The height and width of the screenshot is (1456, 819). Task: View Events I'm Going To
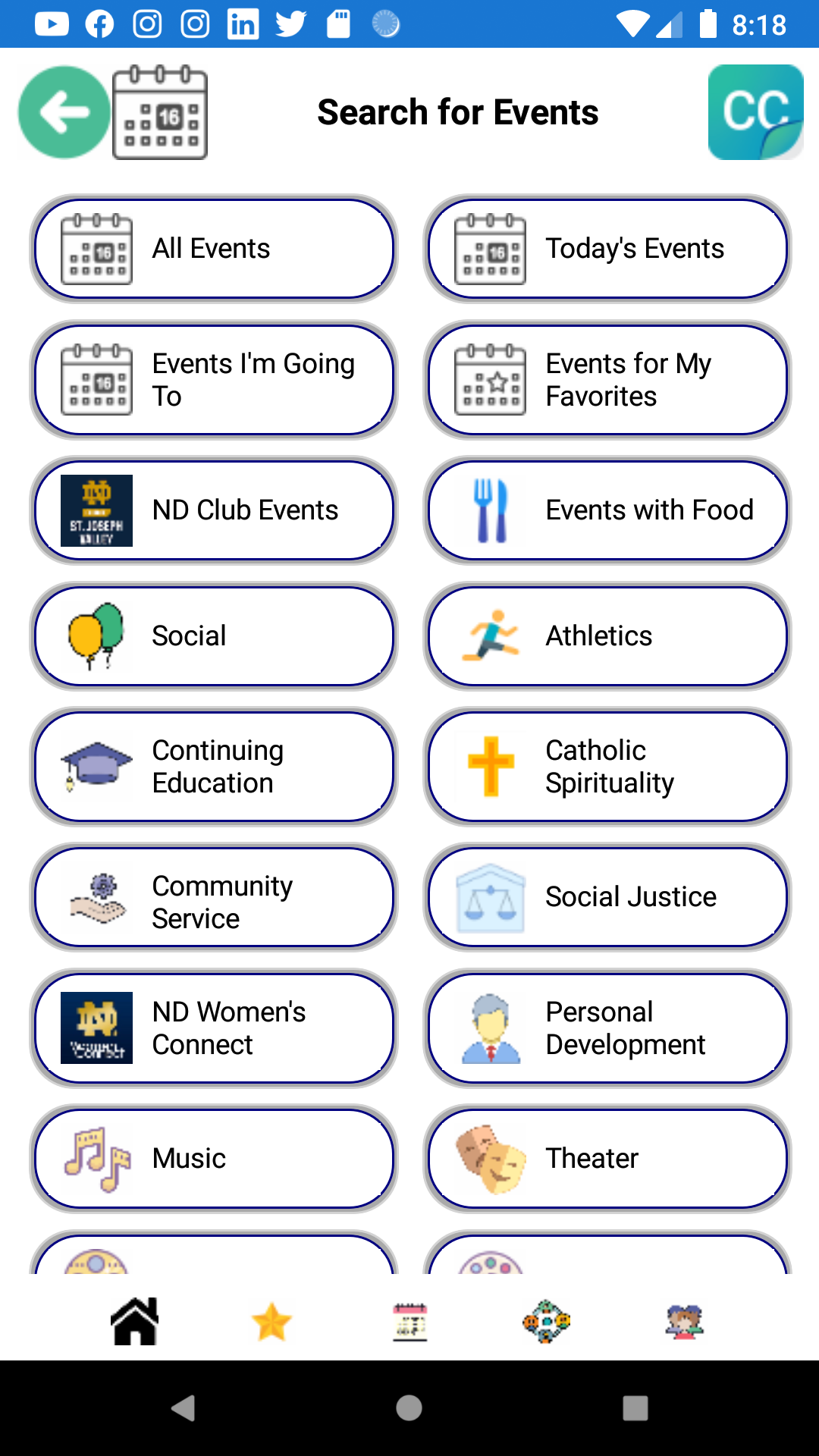pyautogui.click(x=213, y=380)
